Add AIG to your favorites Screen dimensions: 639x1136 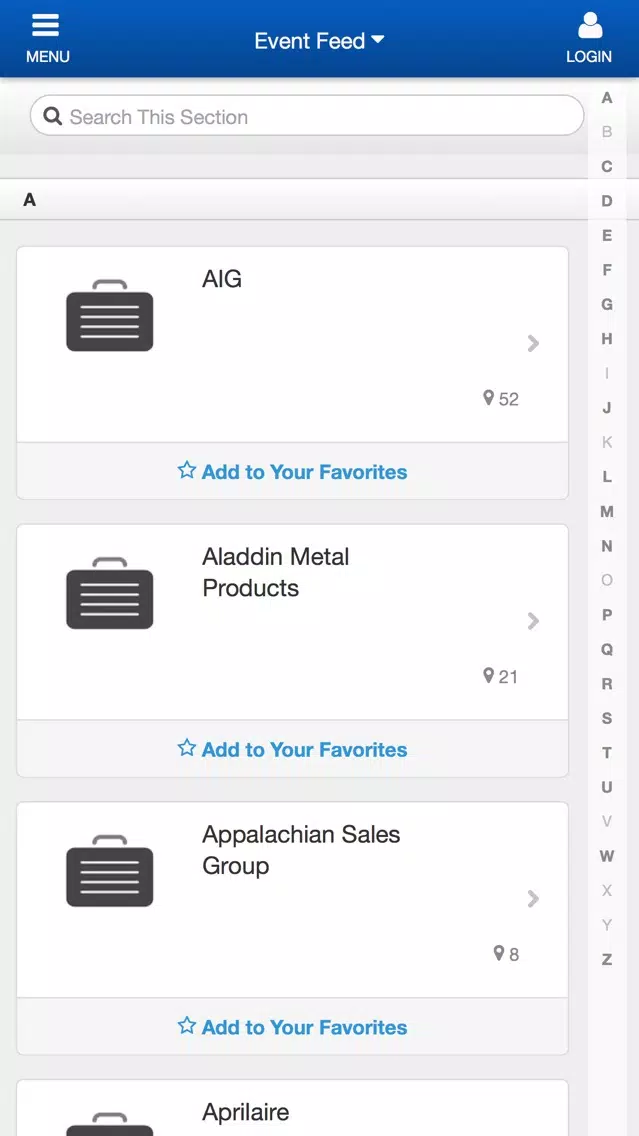(292, 472)
